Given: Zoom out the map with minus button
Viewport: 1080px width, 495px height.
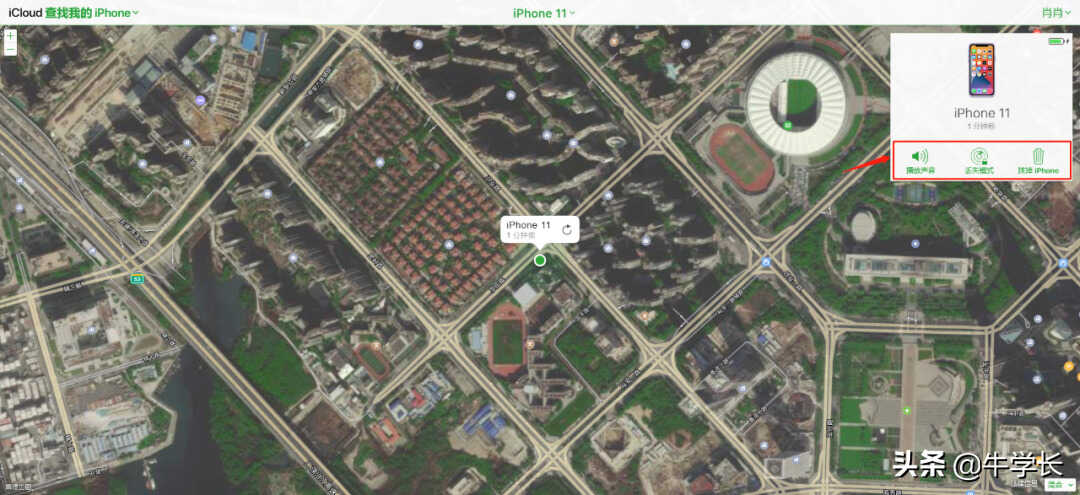Looking at the screenshot, I should (10, 49).
